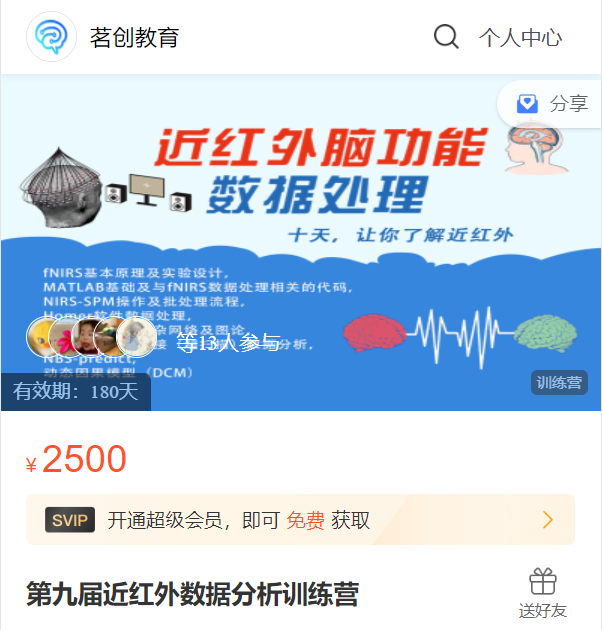
Task: Tap 送好友 gift to friend
Action: tap(543, 593)
